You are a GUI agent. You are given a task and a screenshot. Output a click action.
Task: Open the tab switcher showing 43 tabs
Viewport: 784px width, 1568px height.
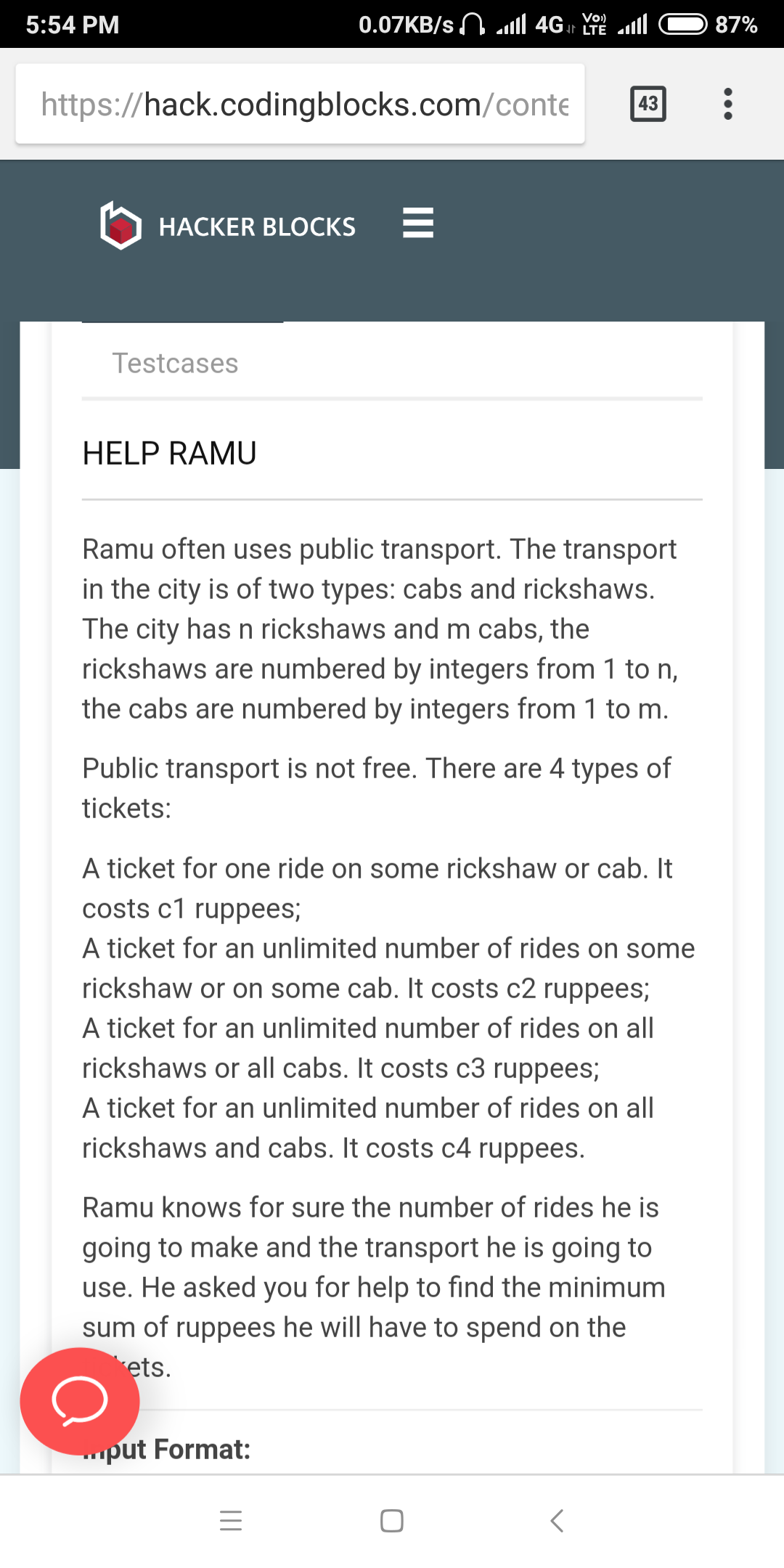pyautogui.click(x=648, y=104)
